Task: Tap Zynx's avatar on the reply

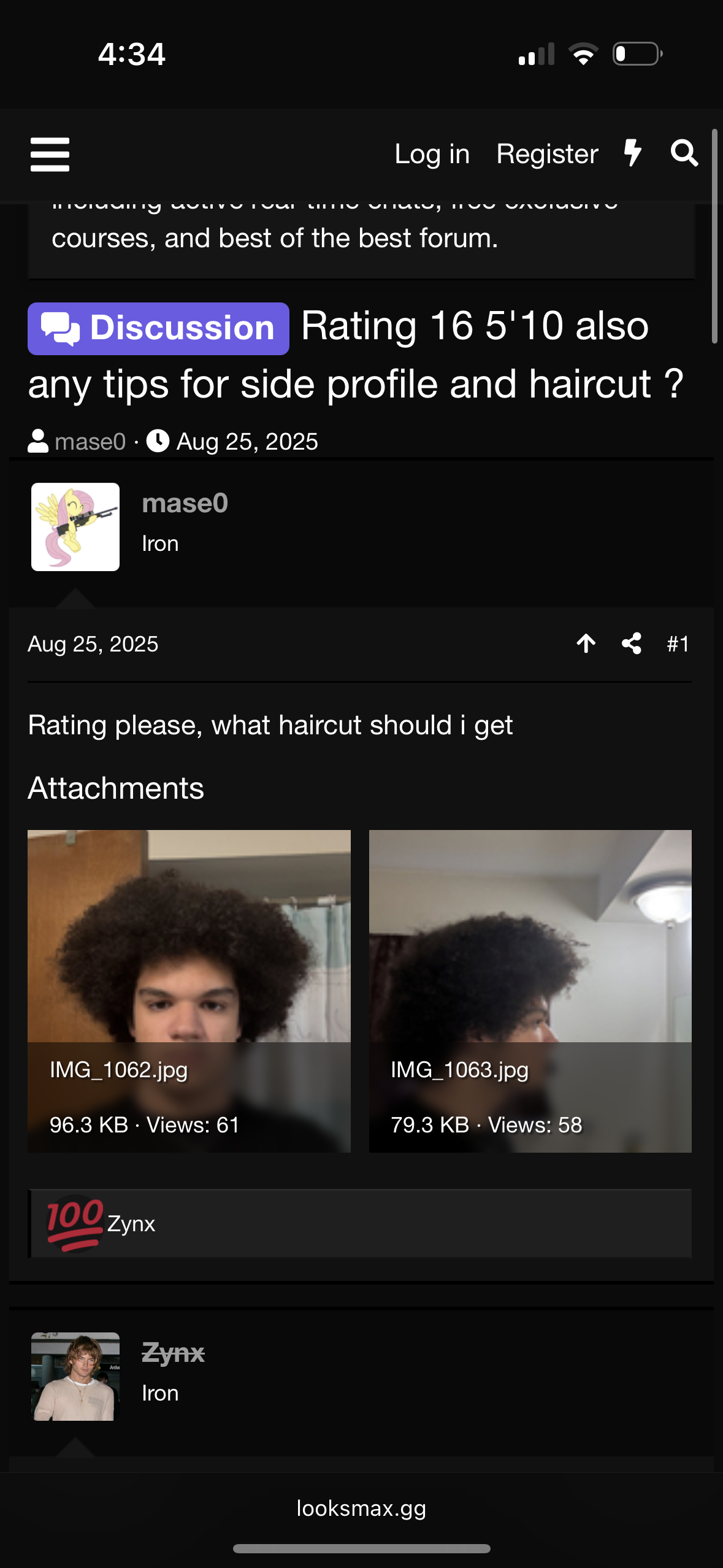Action: [75, 1376]
